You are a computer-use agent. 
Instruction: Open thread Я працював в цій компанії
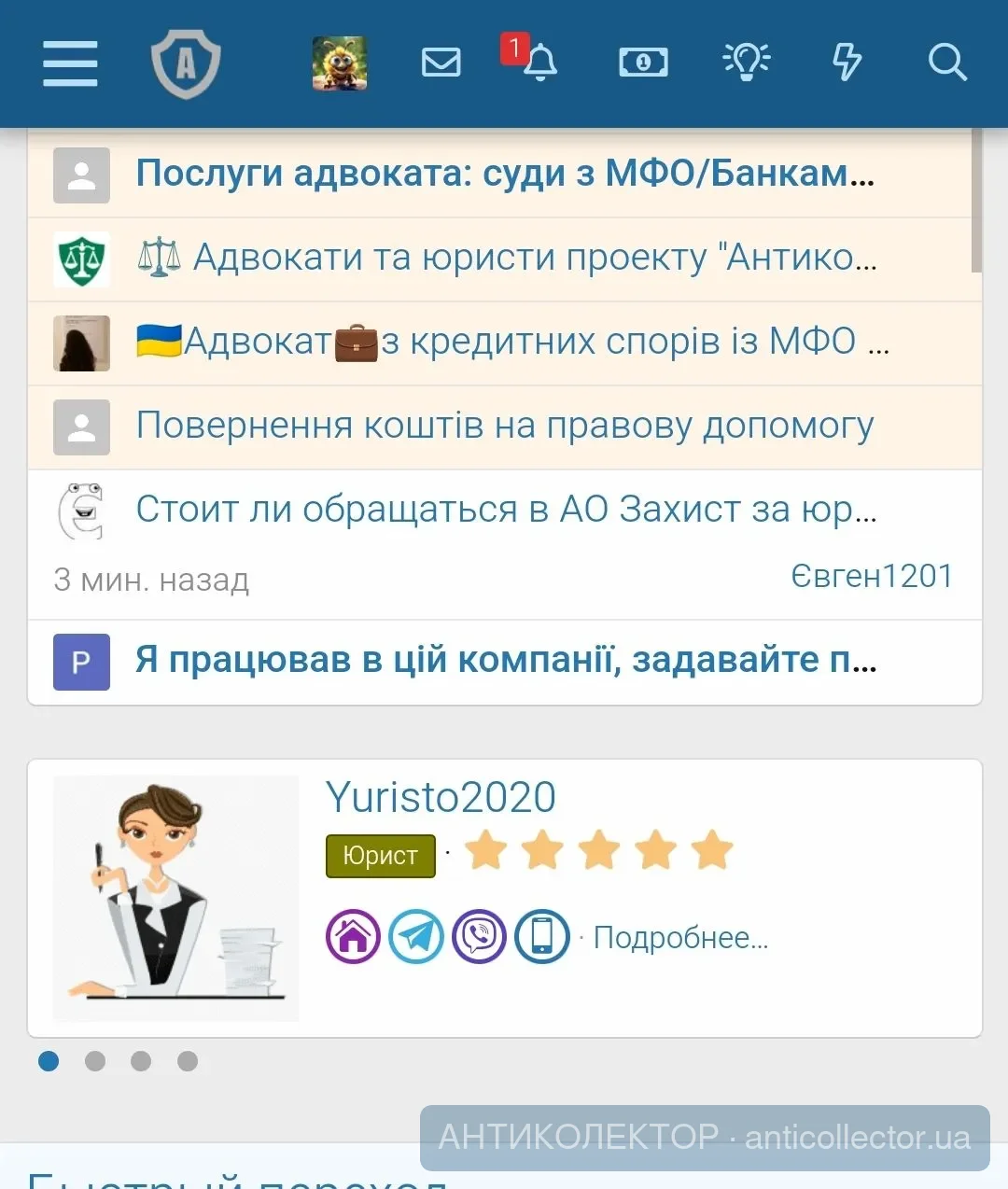507,661
